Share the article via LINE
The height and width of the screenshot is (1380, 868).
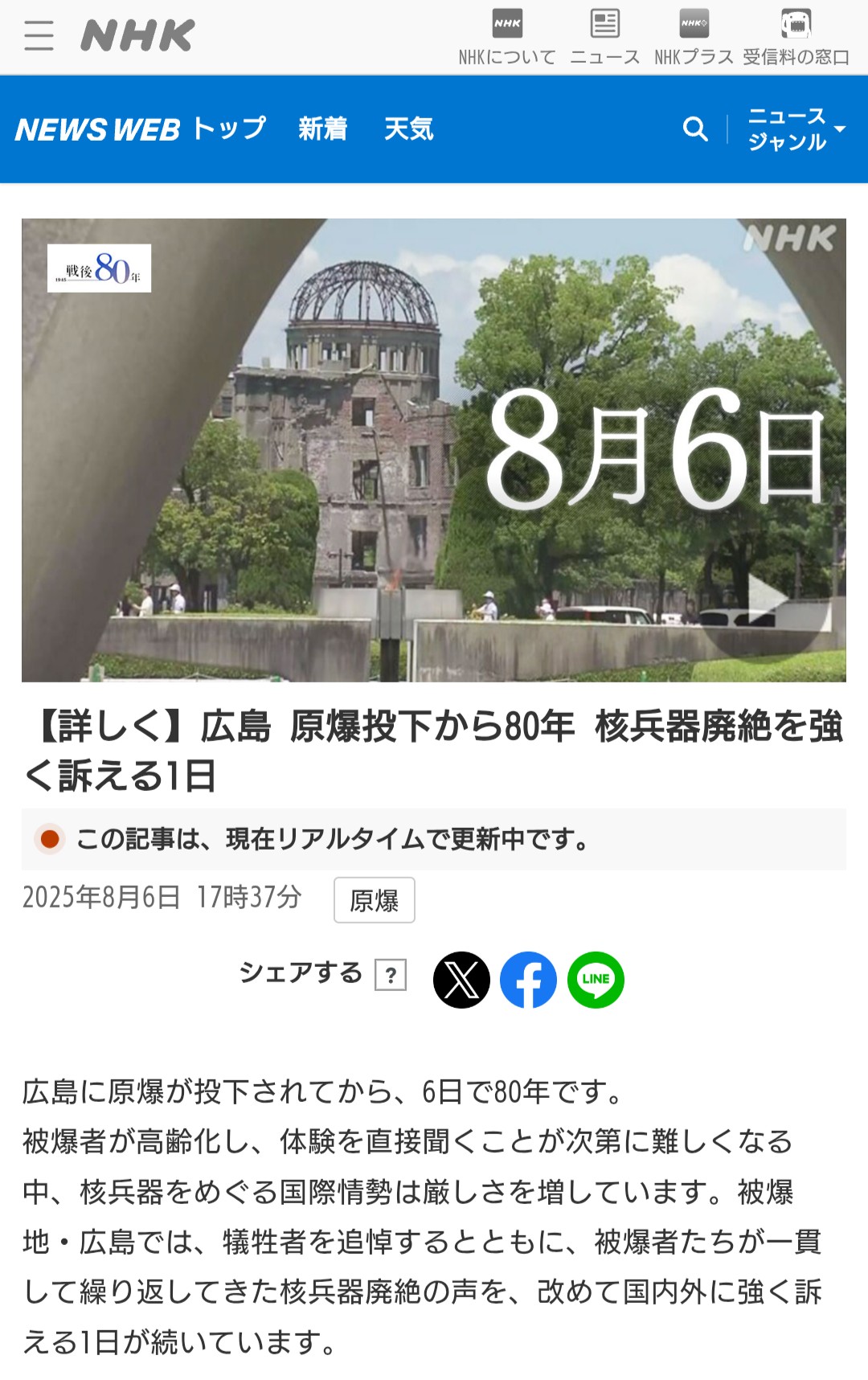pyautogui.click(x=596, y=980)
